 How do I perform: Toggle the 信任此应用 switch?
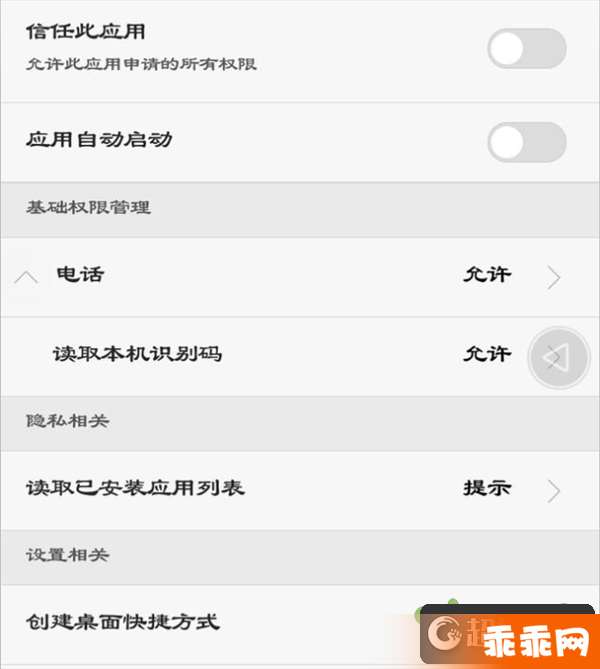526,49
